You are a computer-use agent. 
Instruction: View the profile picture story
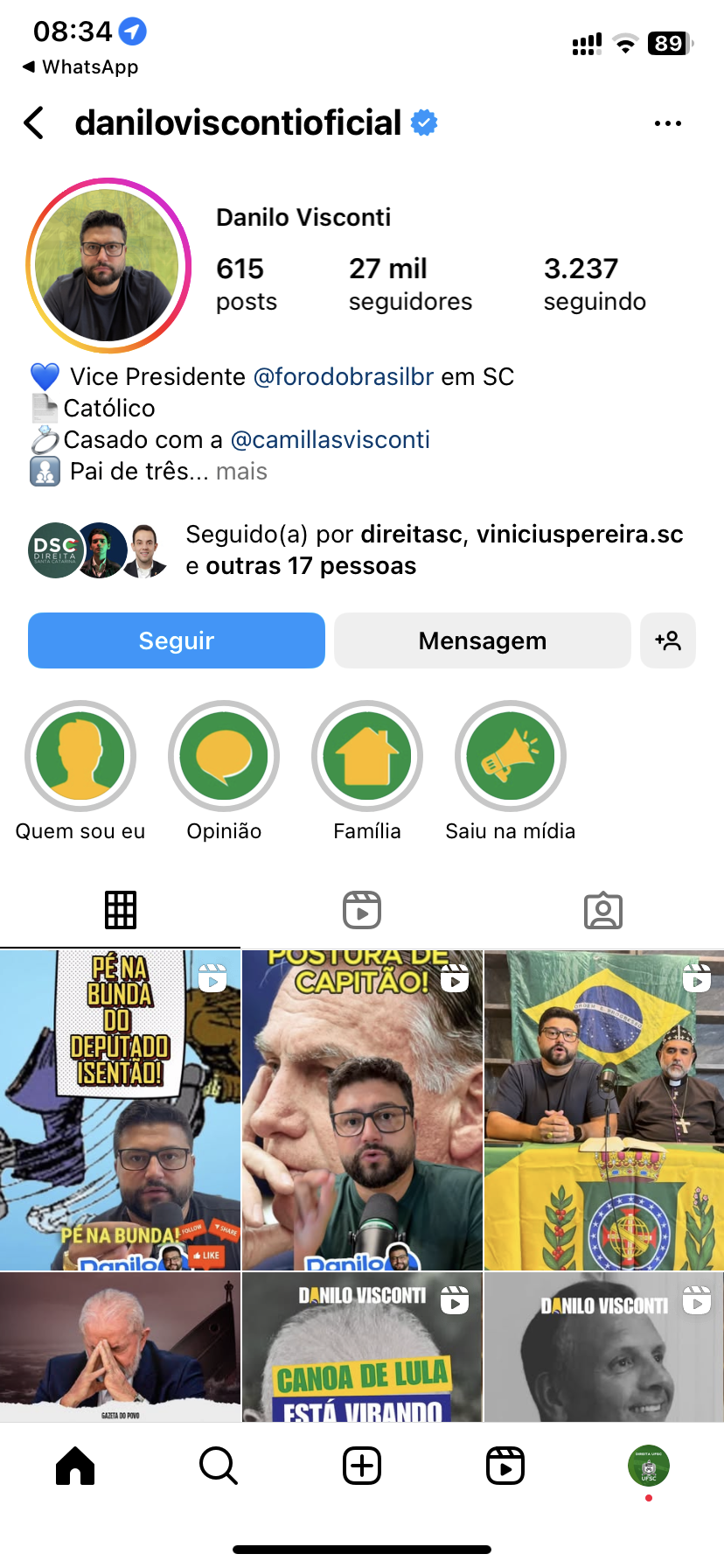click(108, 264)
